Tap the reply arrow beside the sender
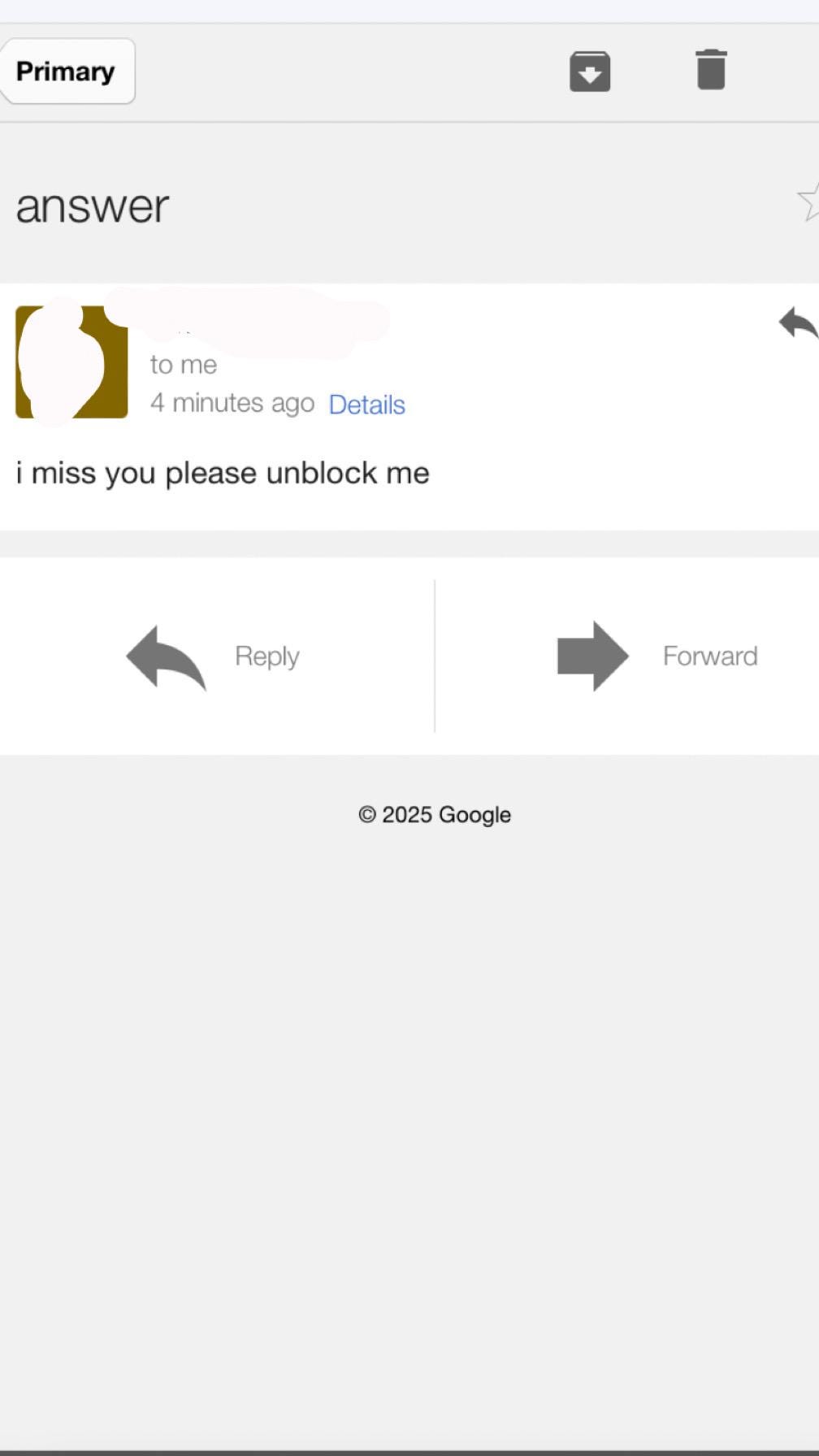The image size is (819, 1456). 797,323
